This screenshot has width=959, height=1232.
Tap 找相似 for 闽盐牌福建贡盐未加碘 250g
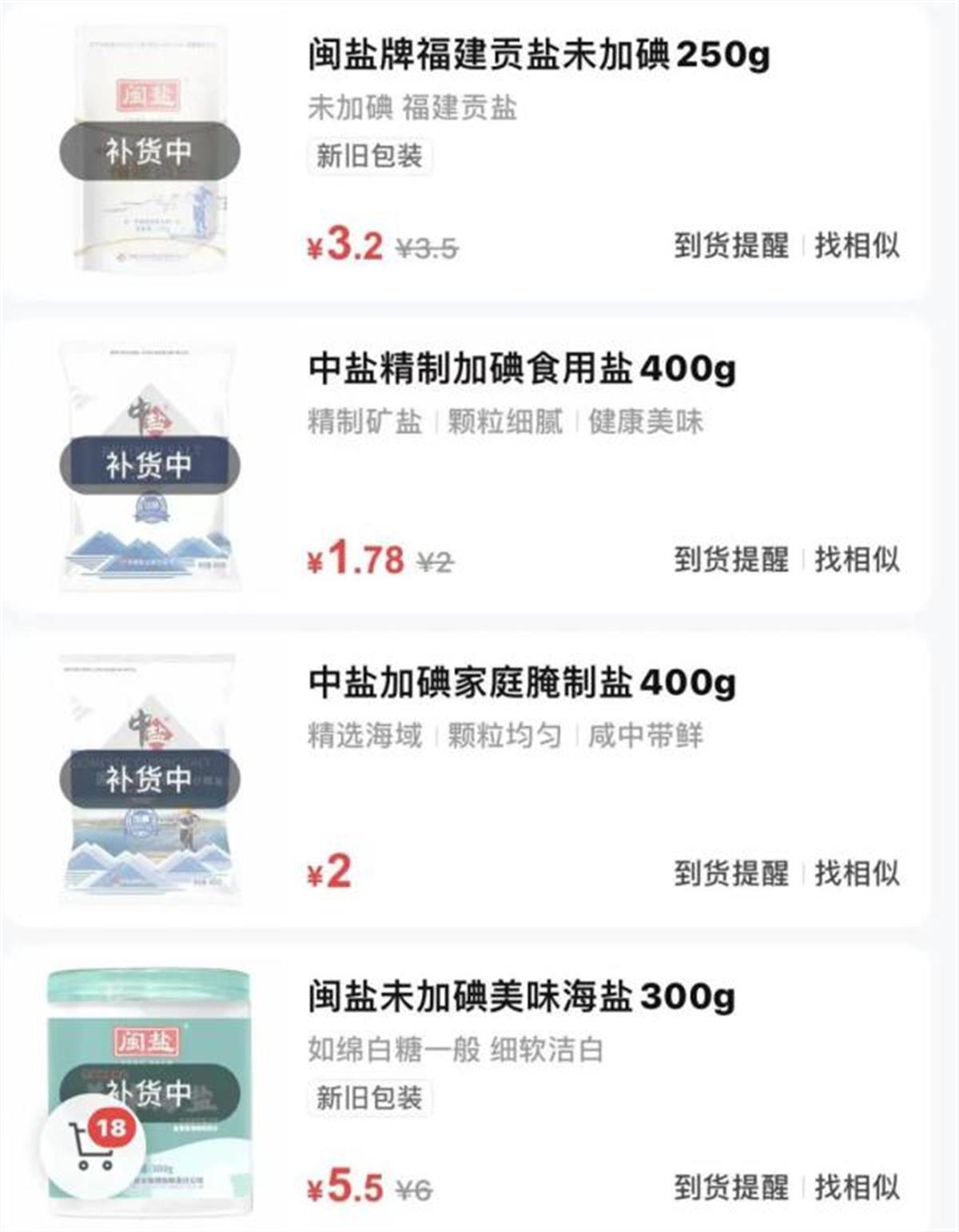click(x=857, y=245)
